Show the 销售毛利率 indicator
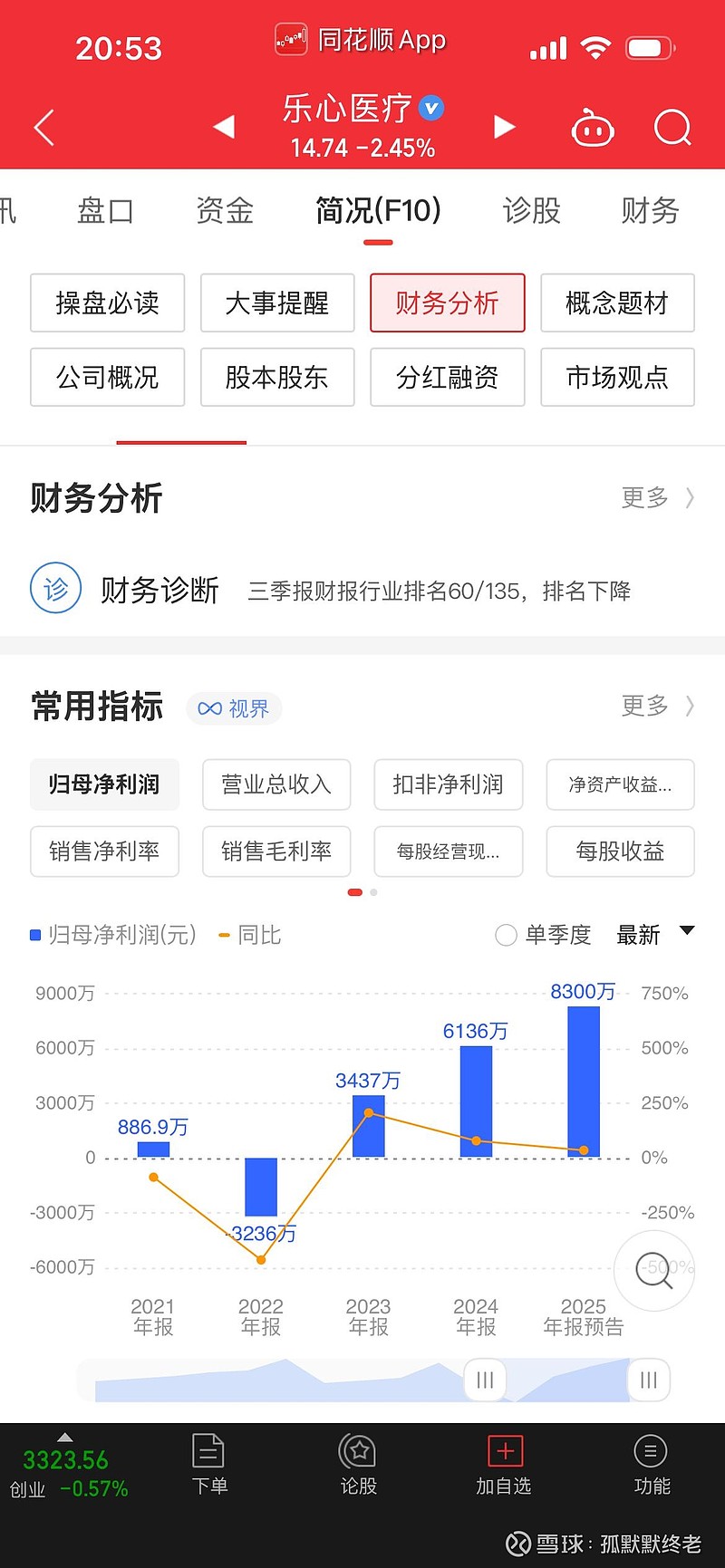Screen dimensions: 725x1568 [276, 851]
